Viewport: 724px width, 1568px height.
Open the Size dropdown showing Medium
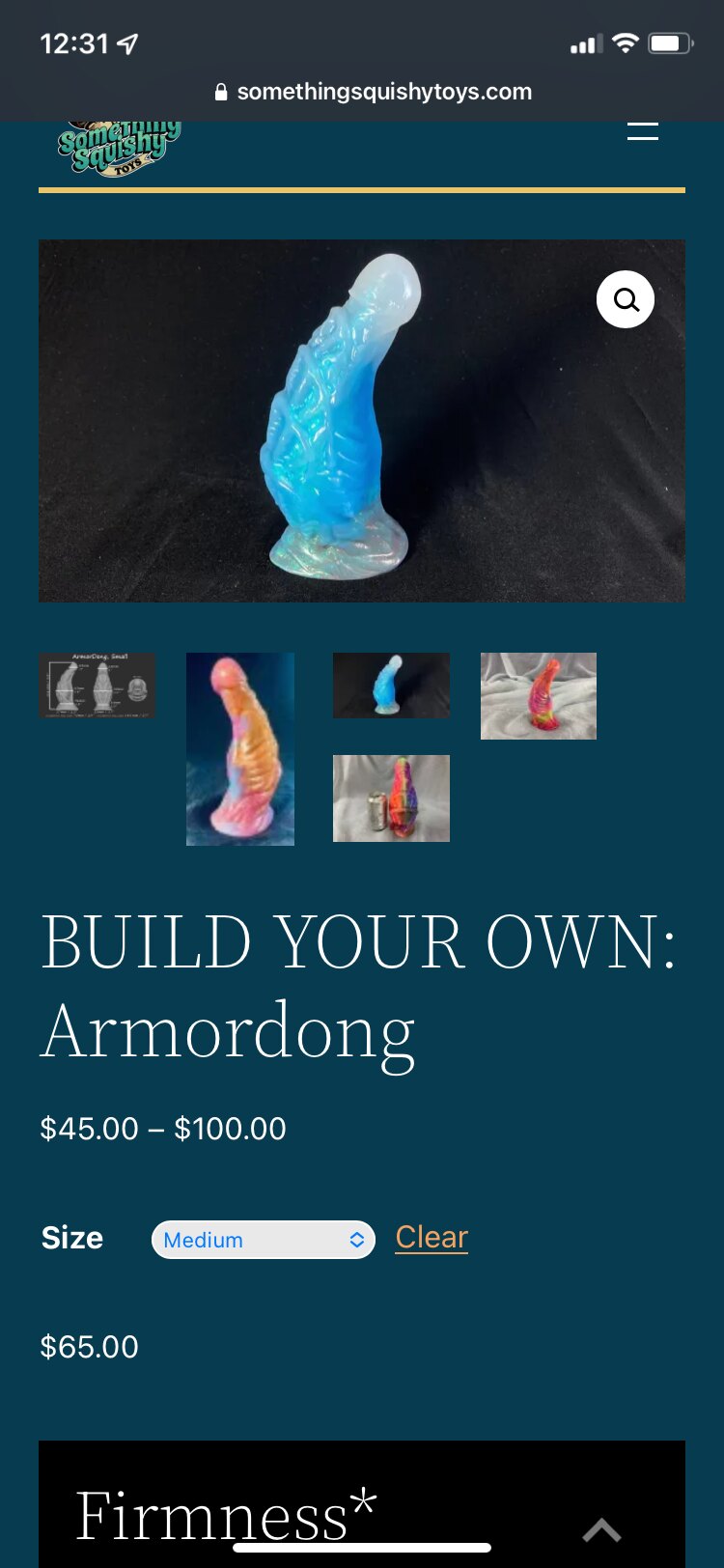[x=263, y=1240]
